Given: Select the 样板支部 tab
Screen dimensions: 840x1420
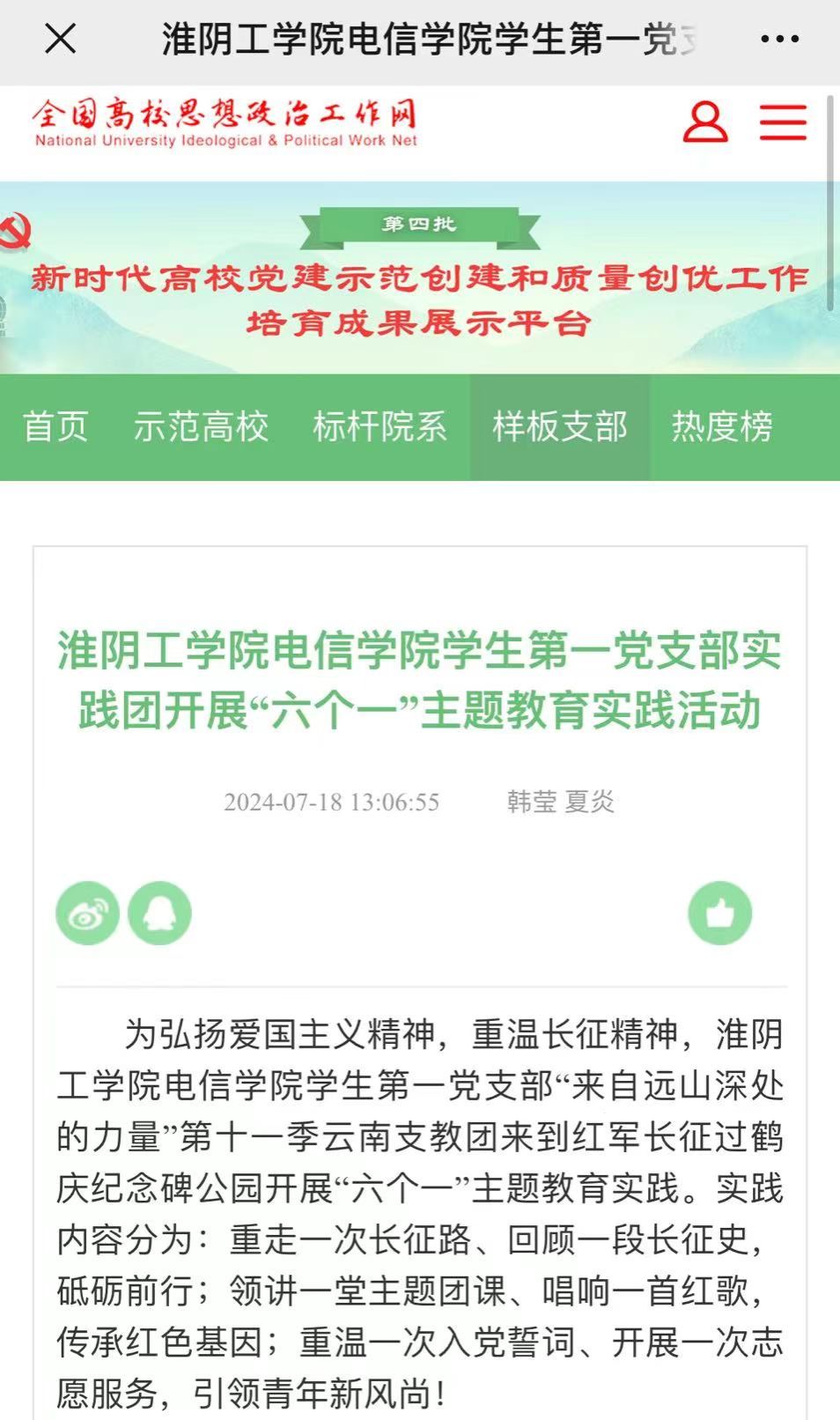Looking at the screenshot, I should pos(560,427).
